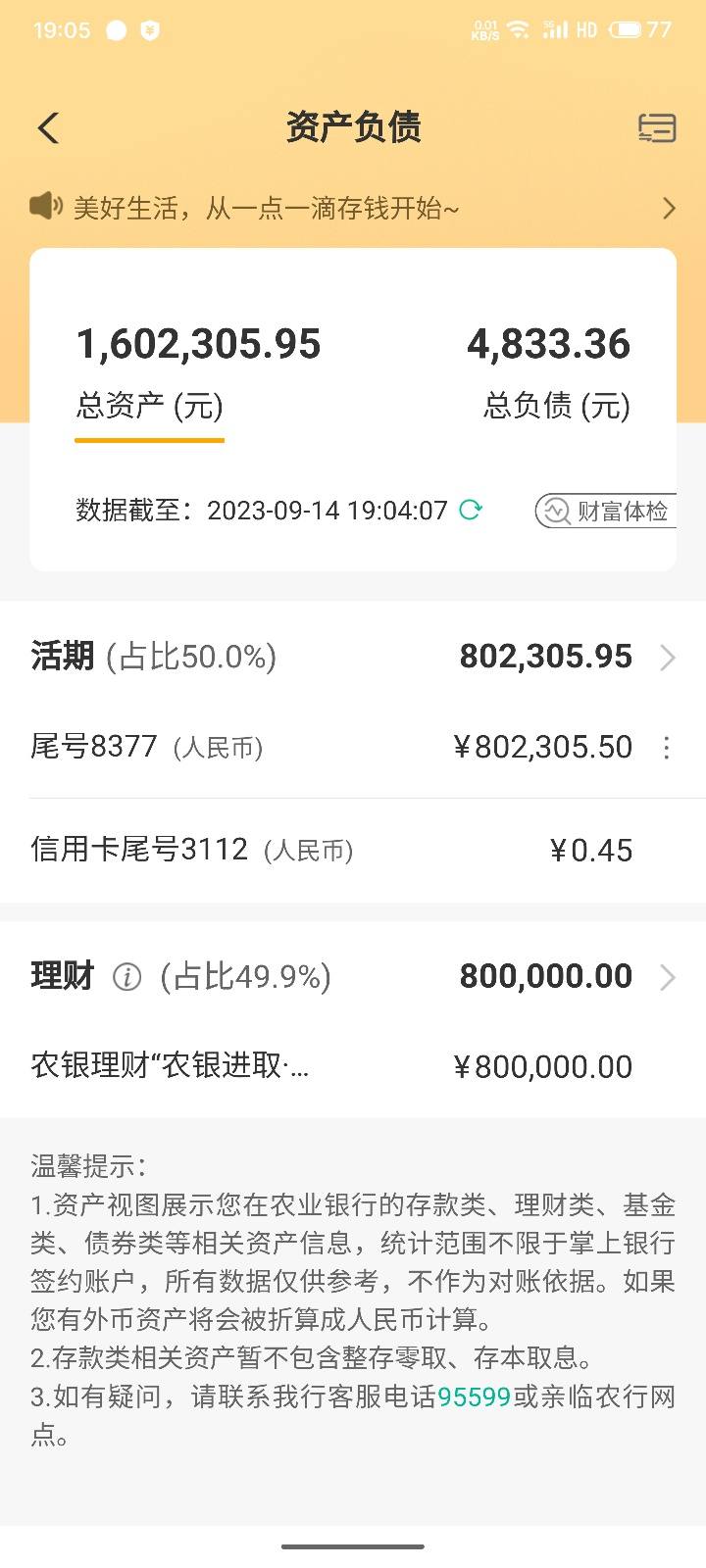The height and width of the screenshot is (1568, 706).
Task: Show the info tooltip beside 理财
Action: [x=127, y=977]
